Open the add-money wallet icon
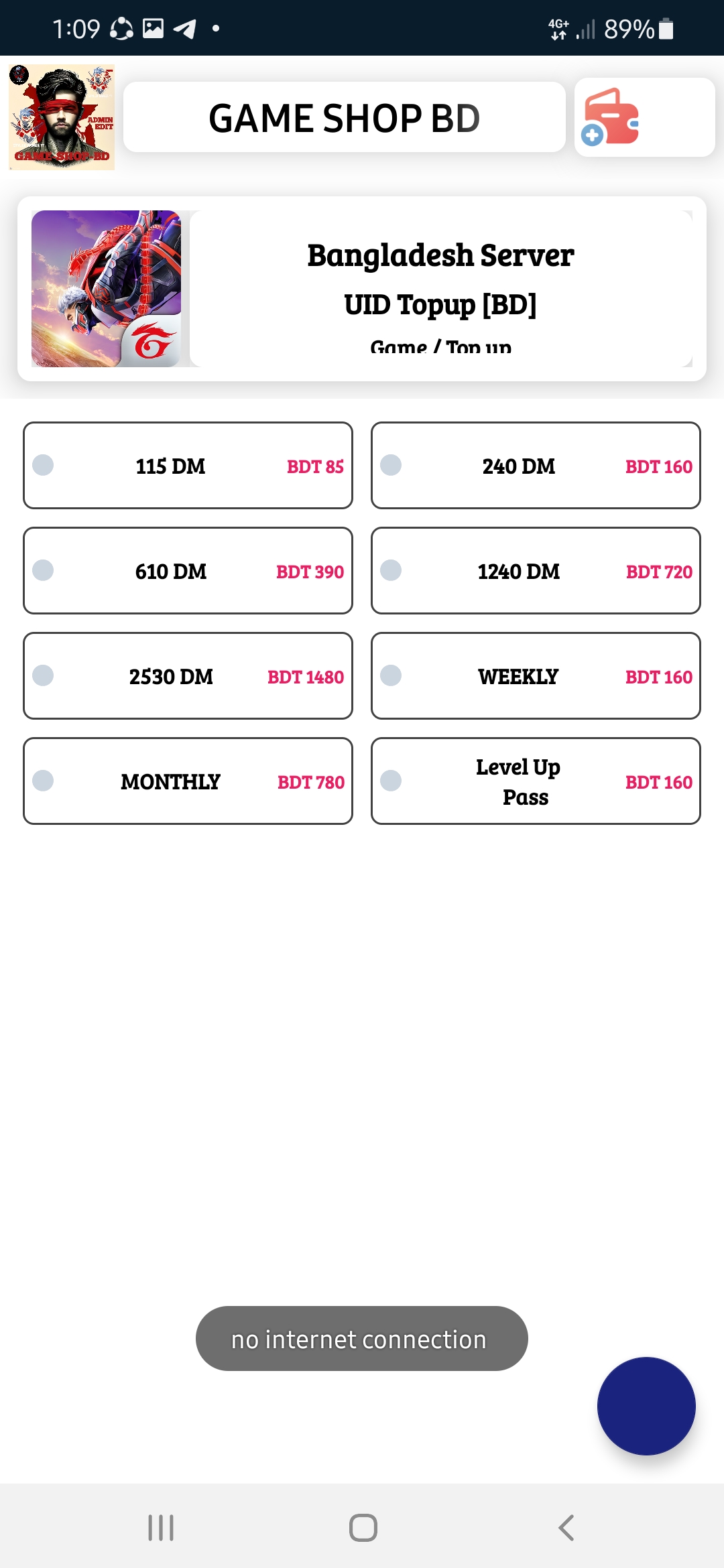This screenshot has width=724, height=1568. click(611, 117)
